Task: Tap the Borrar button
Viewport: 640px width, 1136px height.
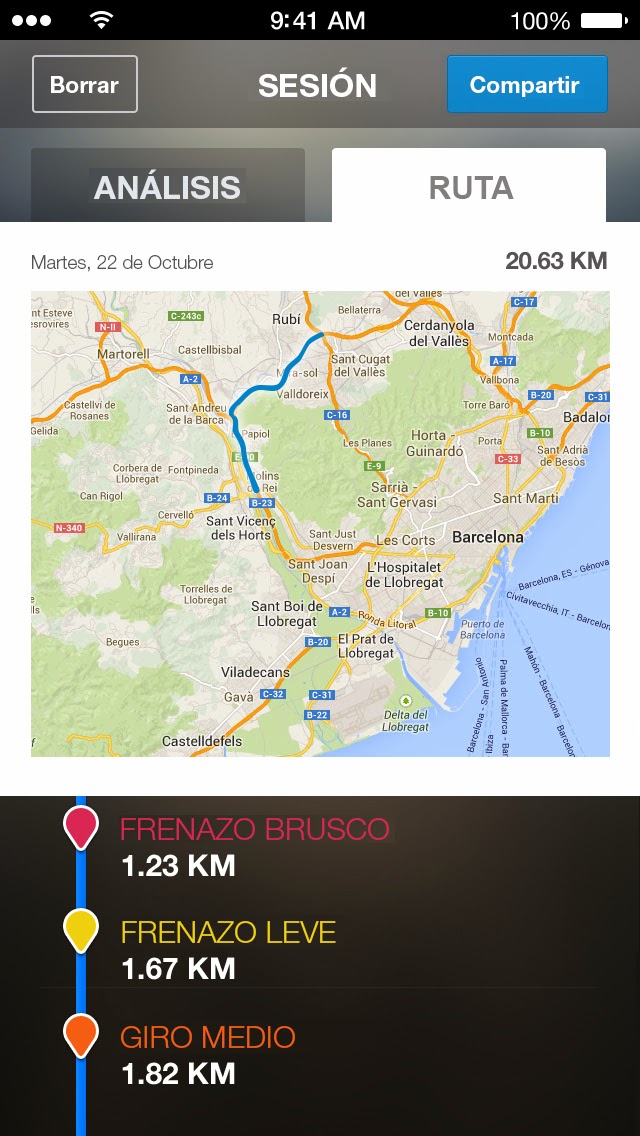Action: point(84,85)
